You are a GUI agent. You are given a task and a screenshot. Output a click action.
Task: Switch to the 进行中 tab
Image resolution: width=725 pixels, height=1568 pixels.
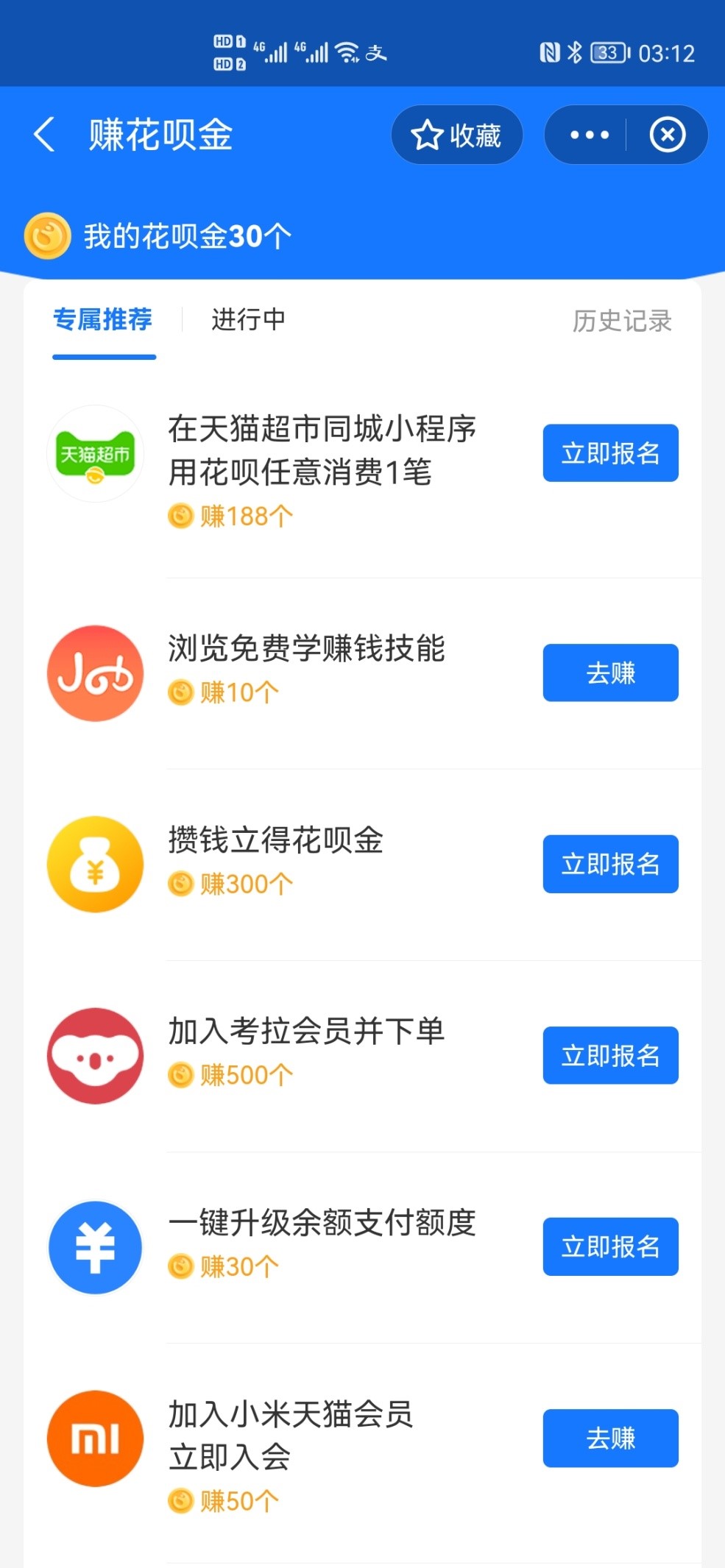tap(248, 319)
